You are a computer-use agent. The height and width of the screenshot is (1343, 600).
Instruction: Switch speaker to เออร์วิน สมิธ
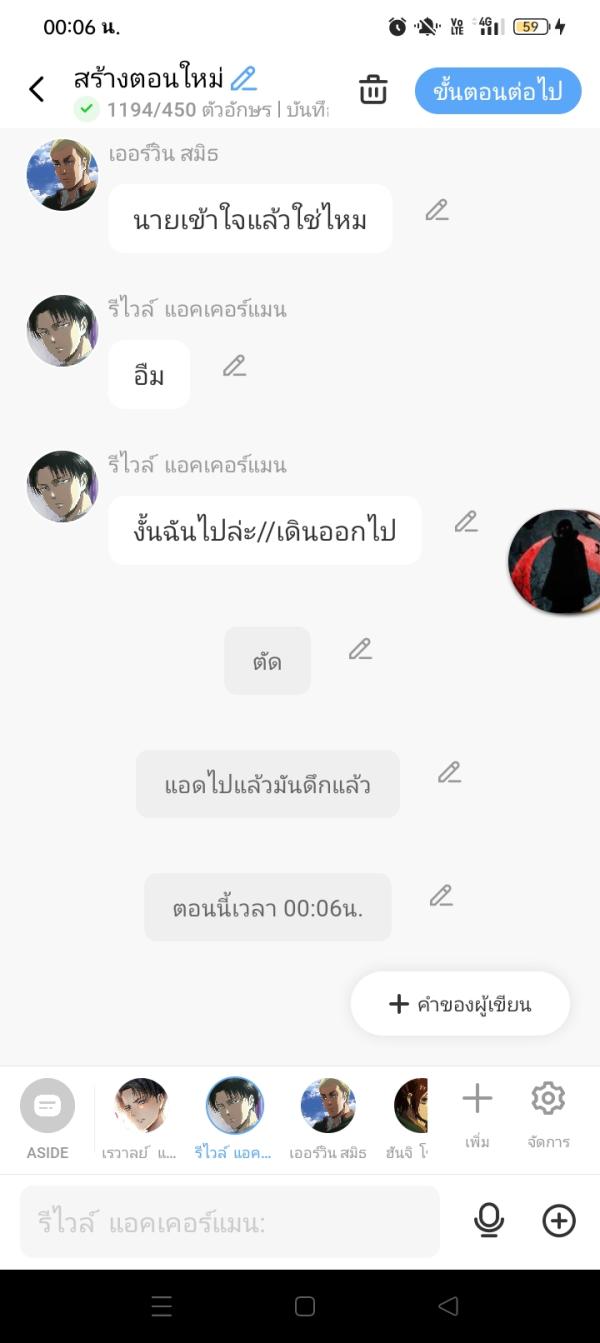328,1118
